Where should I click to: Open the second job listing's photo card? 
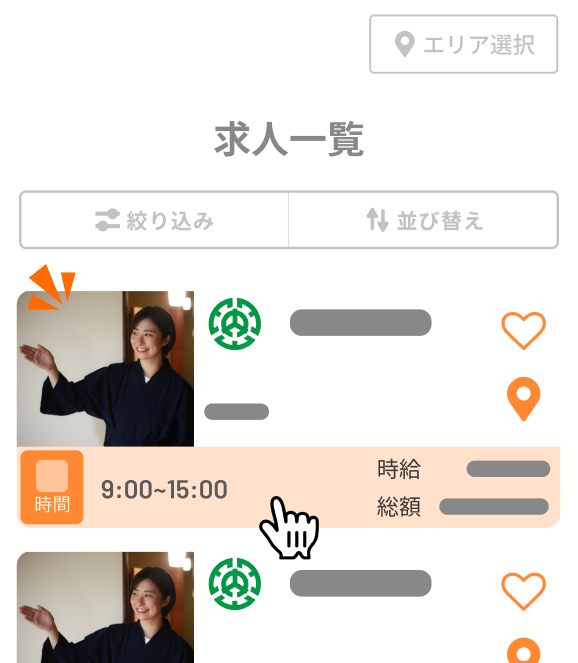pyautogui.click(x=105, y=607)
